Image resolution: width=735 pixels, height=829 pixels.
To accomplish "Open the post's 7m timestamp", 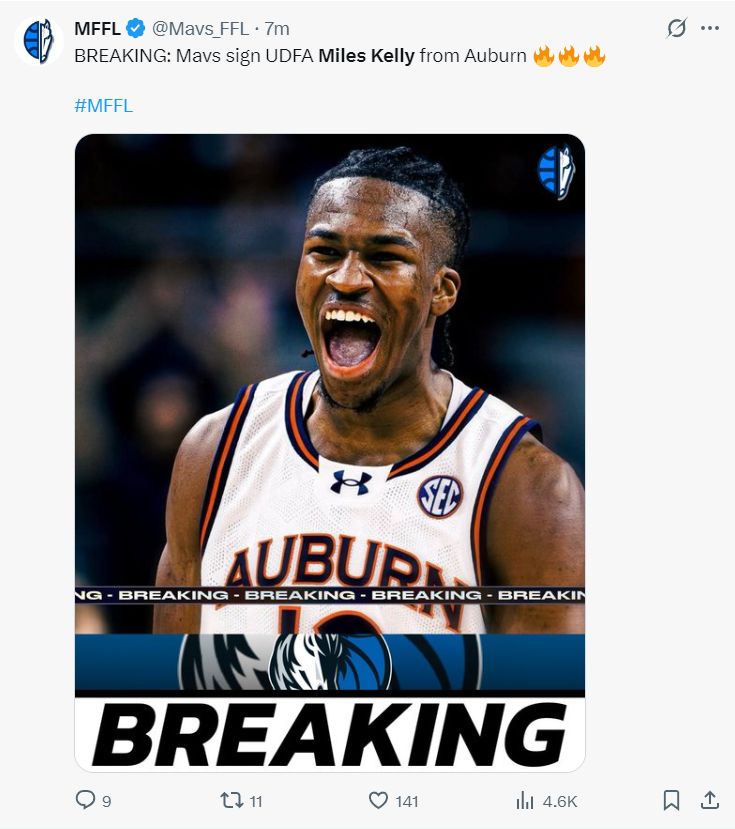I will click(277, 29).
